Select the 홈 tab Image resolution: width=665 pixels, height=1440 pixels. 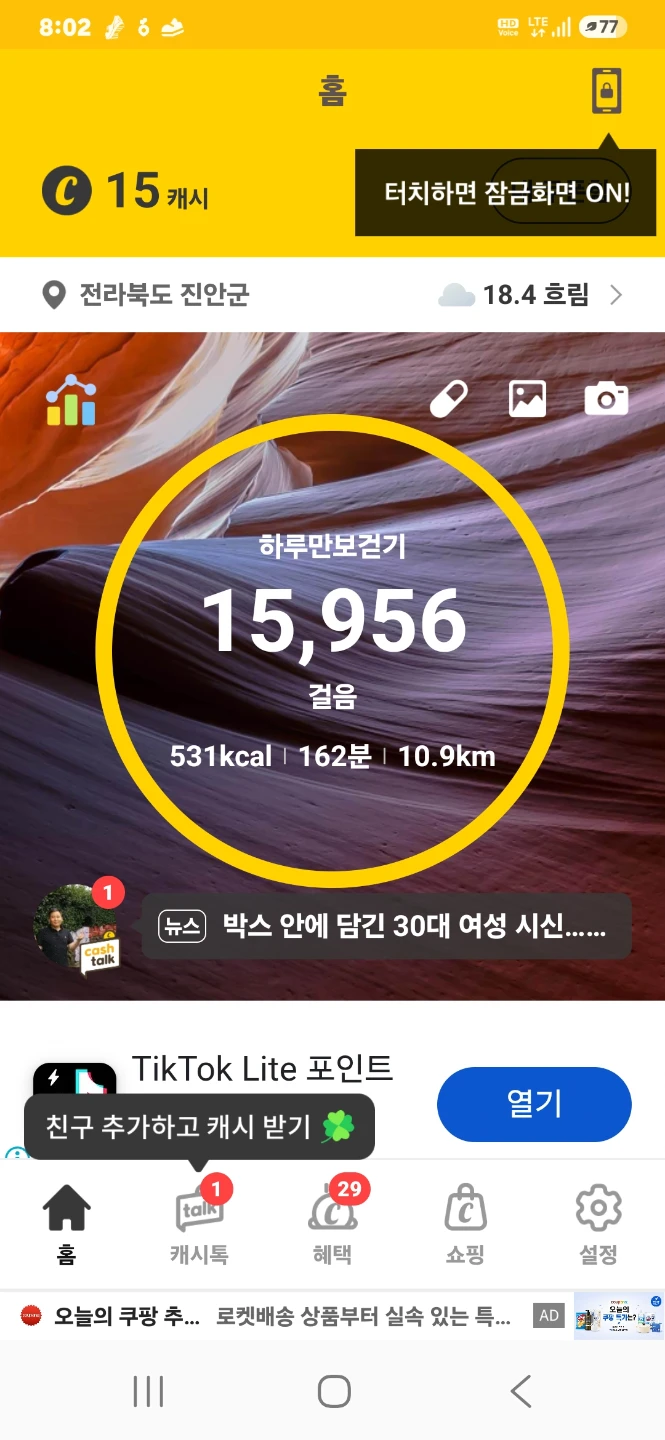click(x=66, y=1225)
